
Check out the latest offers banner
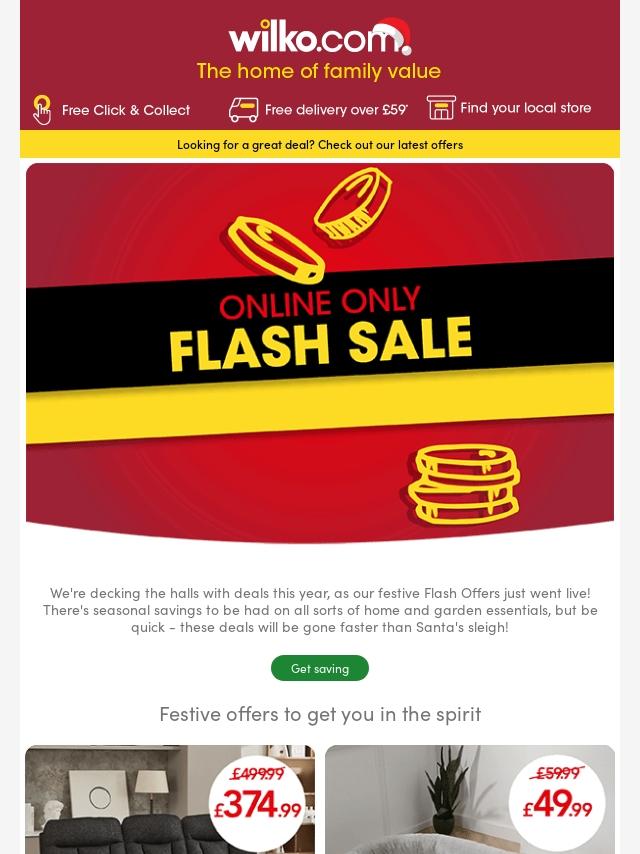coord(320,144)
